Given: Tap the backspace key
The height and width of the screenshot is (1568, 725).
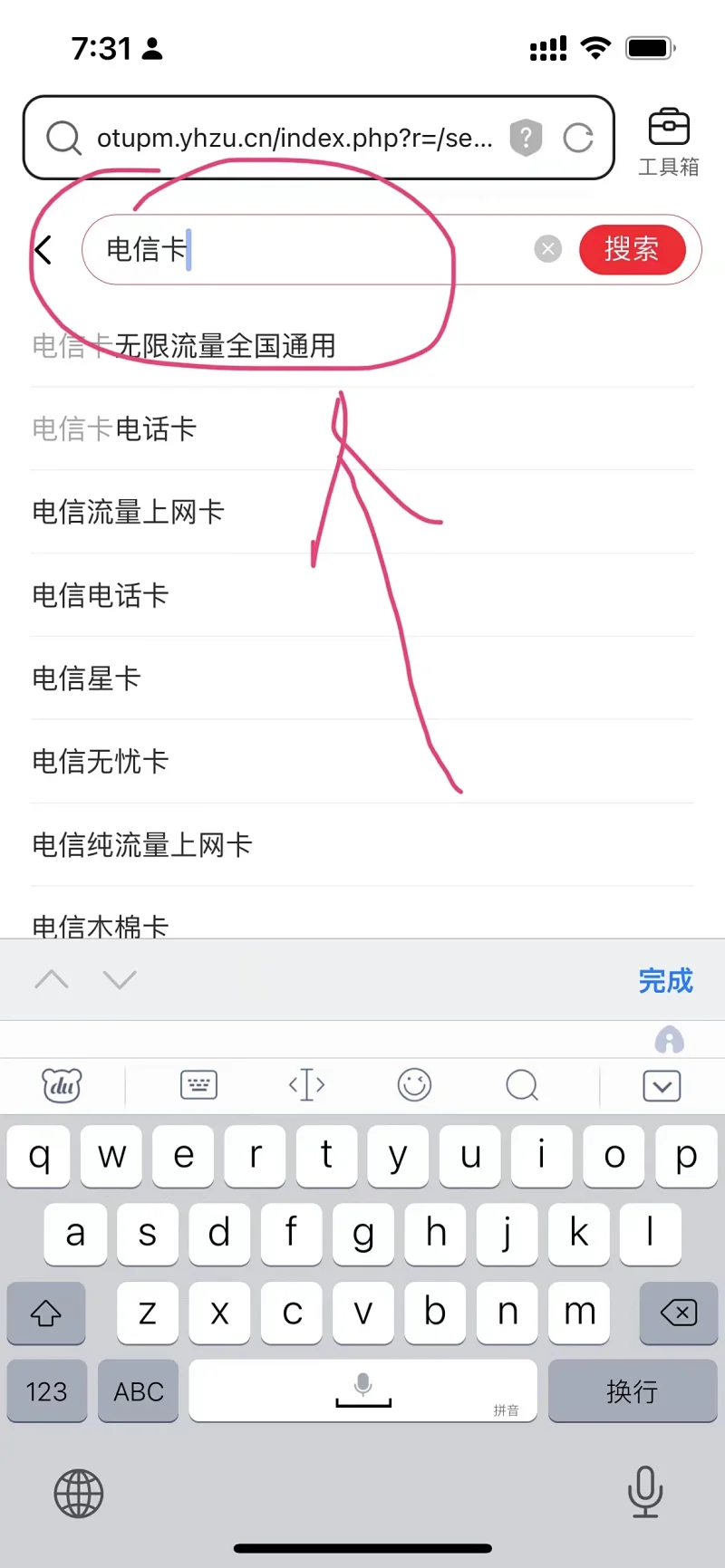Looking at the screenshot, I should (679, 1313).
